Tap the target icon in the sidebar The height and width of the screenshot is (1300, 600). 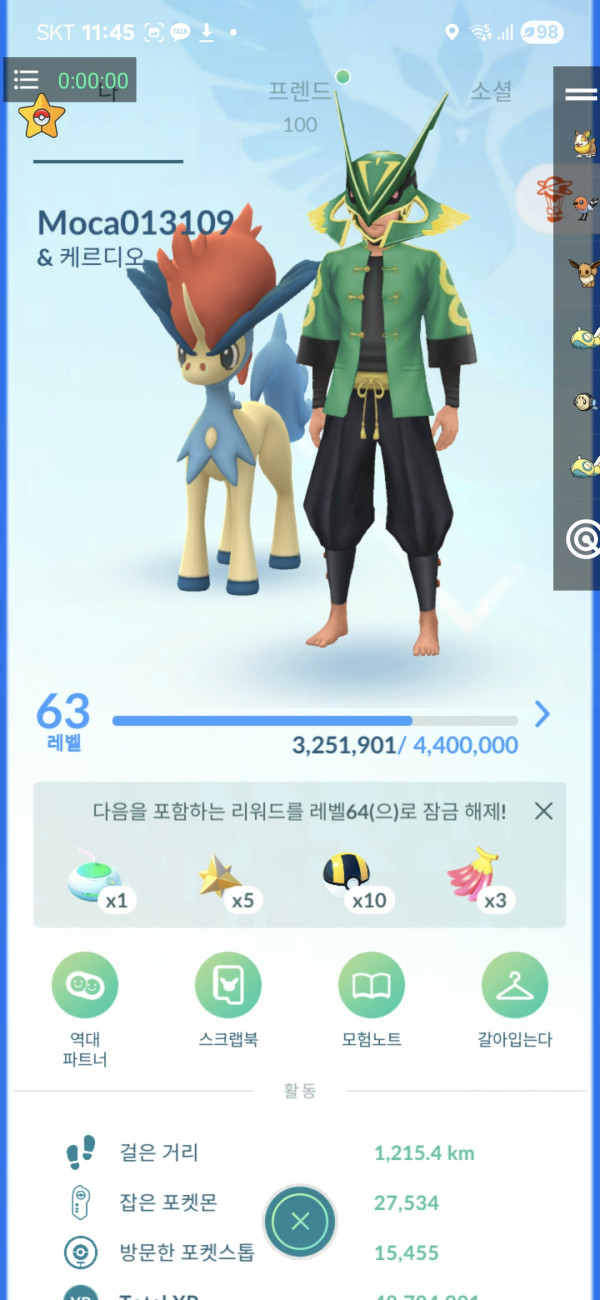(582, 540)
